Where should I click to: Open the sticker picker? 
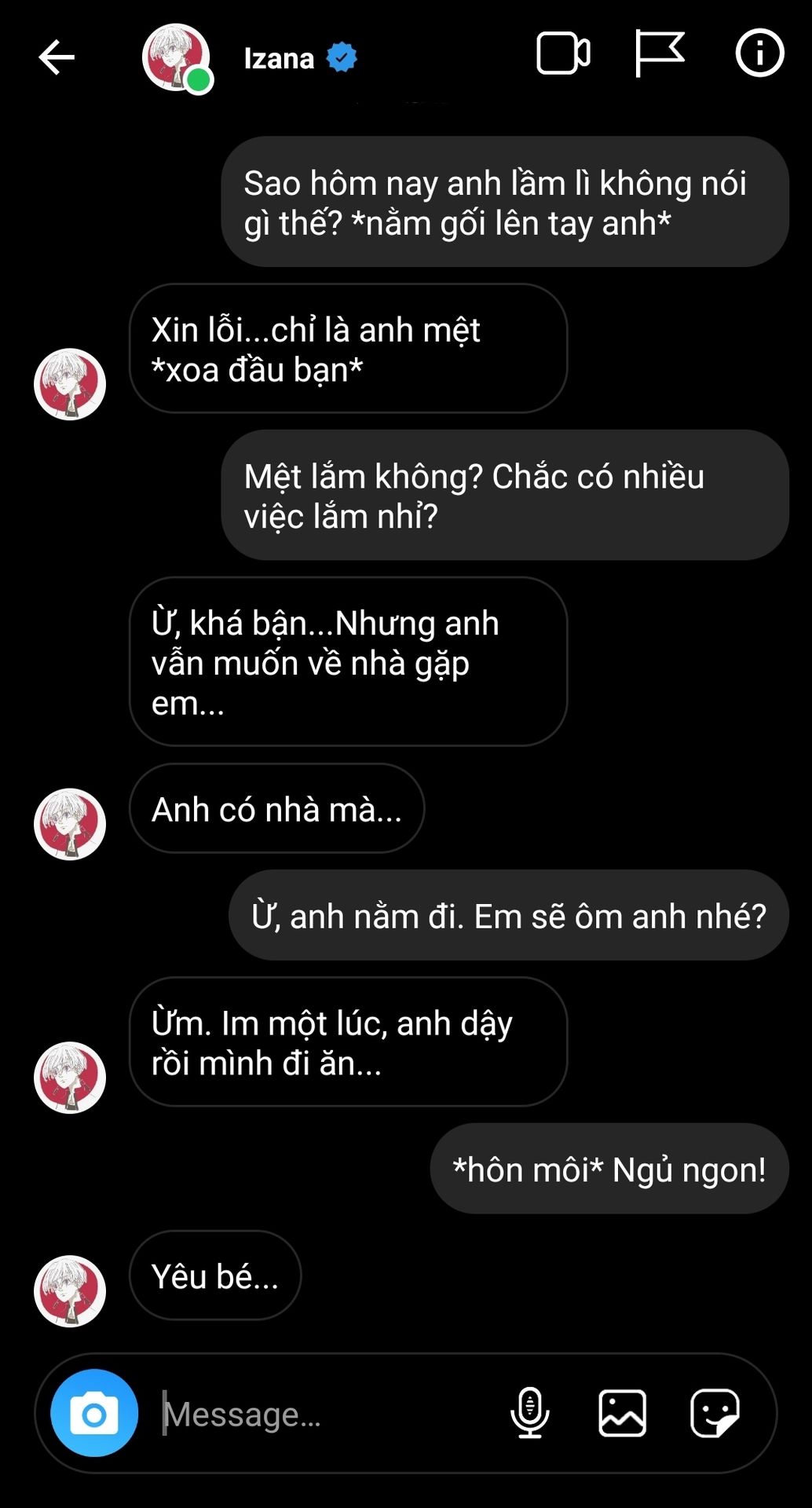(714, 1413)
